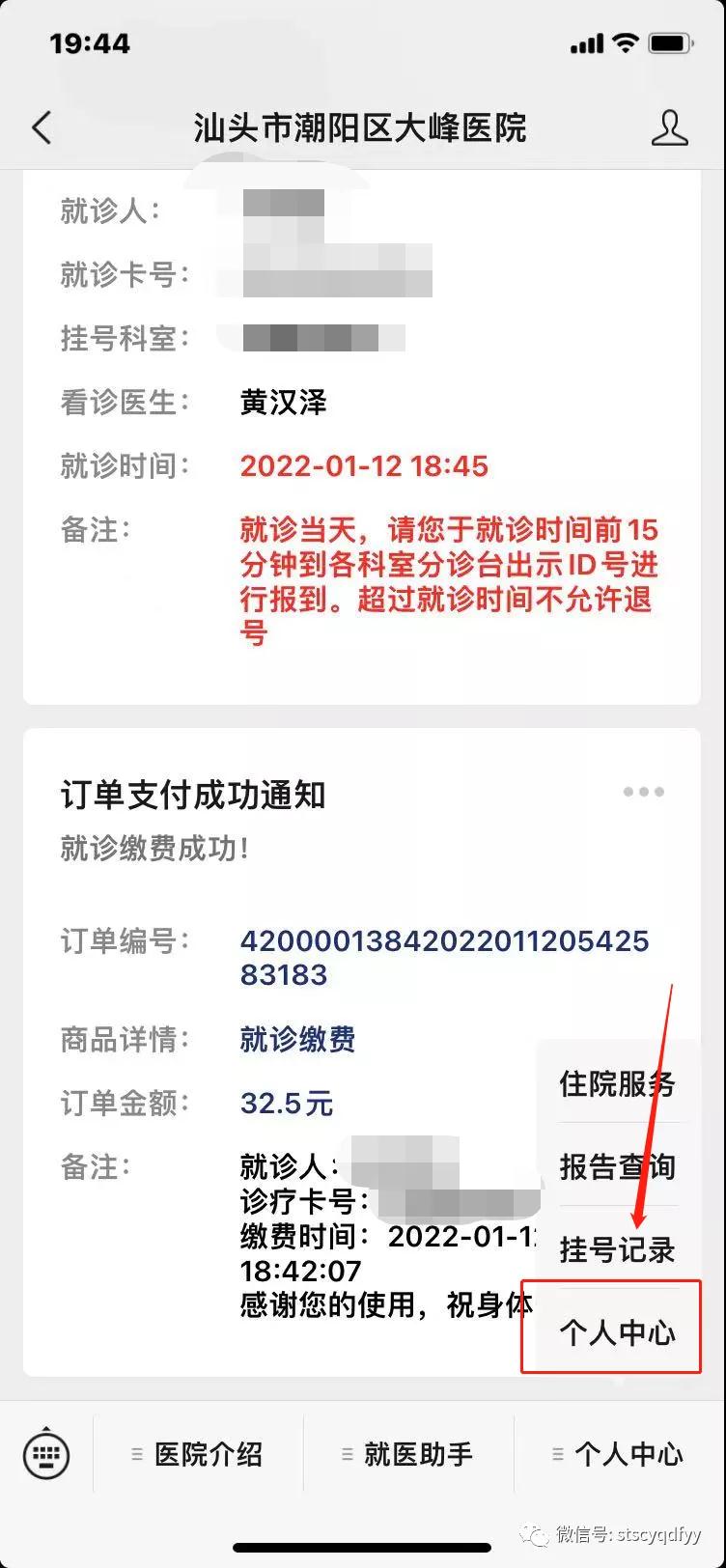Select 住院服务 in the popup menu
Viewport: 726px width, 1568px height.
617,1082
